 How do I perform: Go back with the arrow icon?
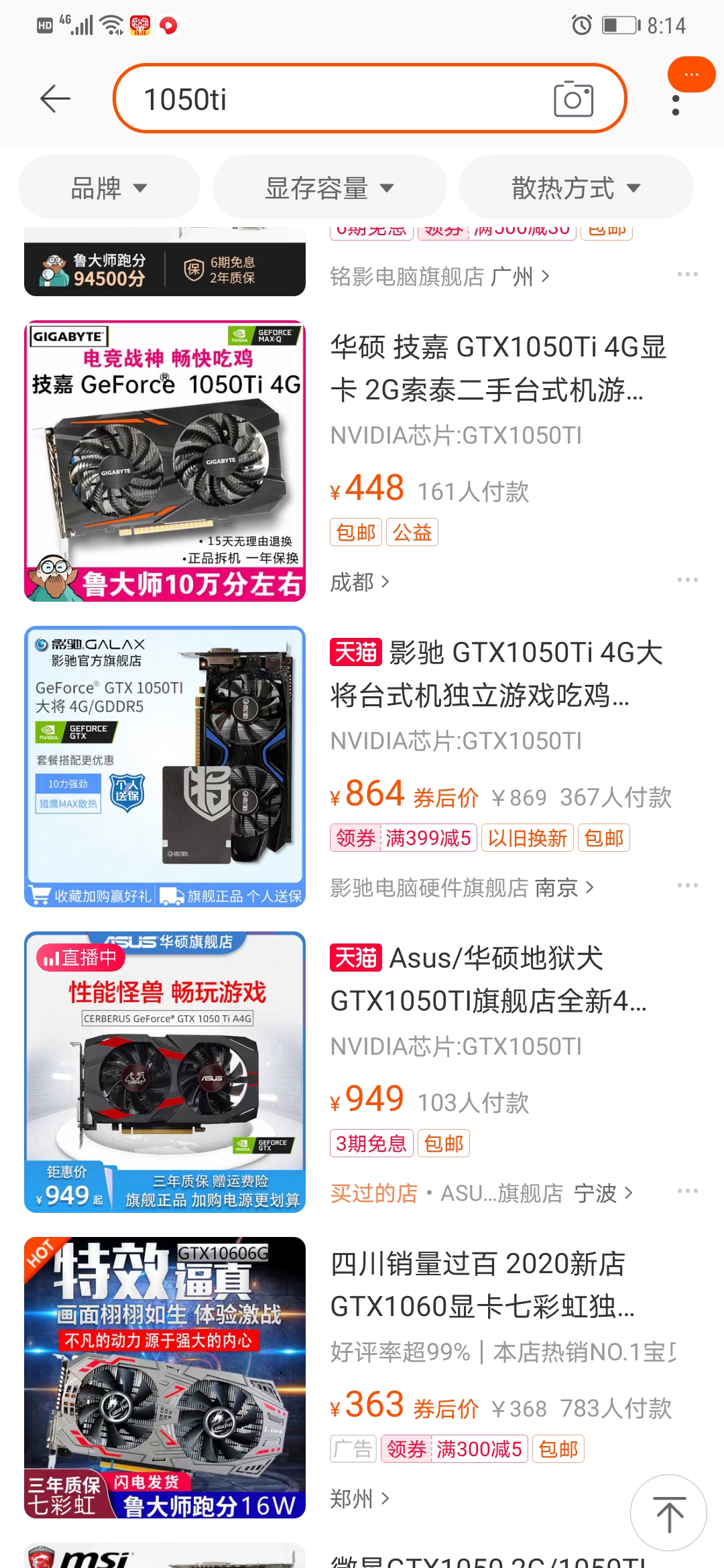tap(55, 99)
